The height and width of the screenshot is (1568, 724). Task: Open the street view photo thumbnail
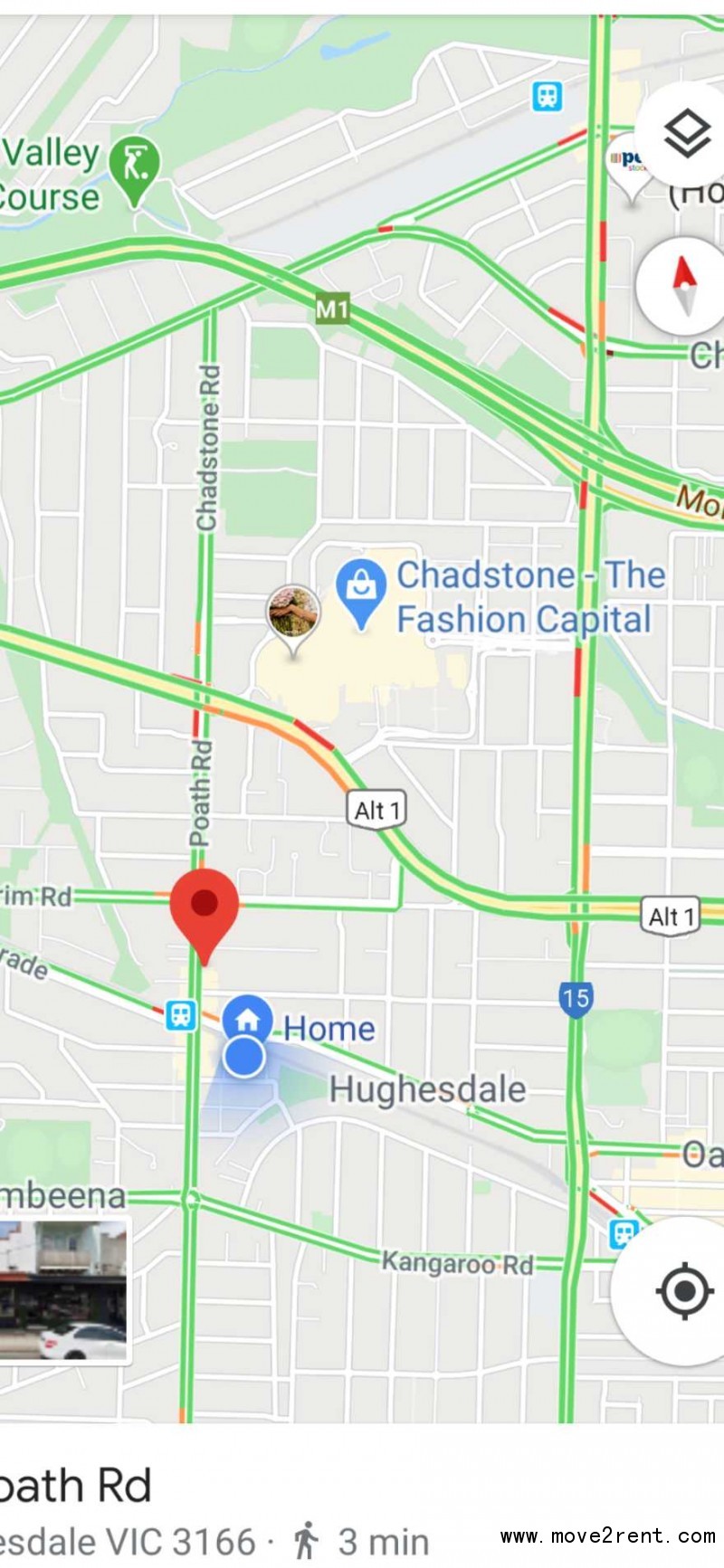63,1288
